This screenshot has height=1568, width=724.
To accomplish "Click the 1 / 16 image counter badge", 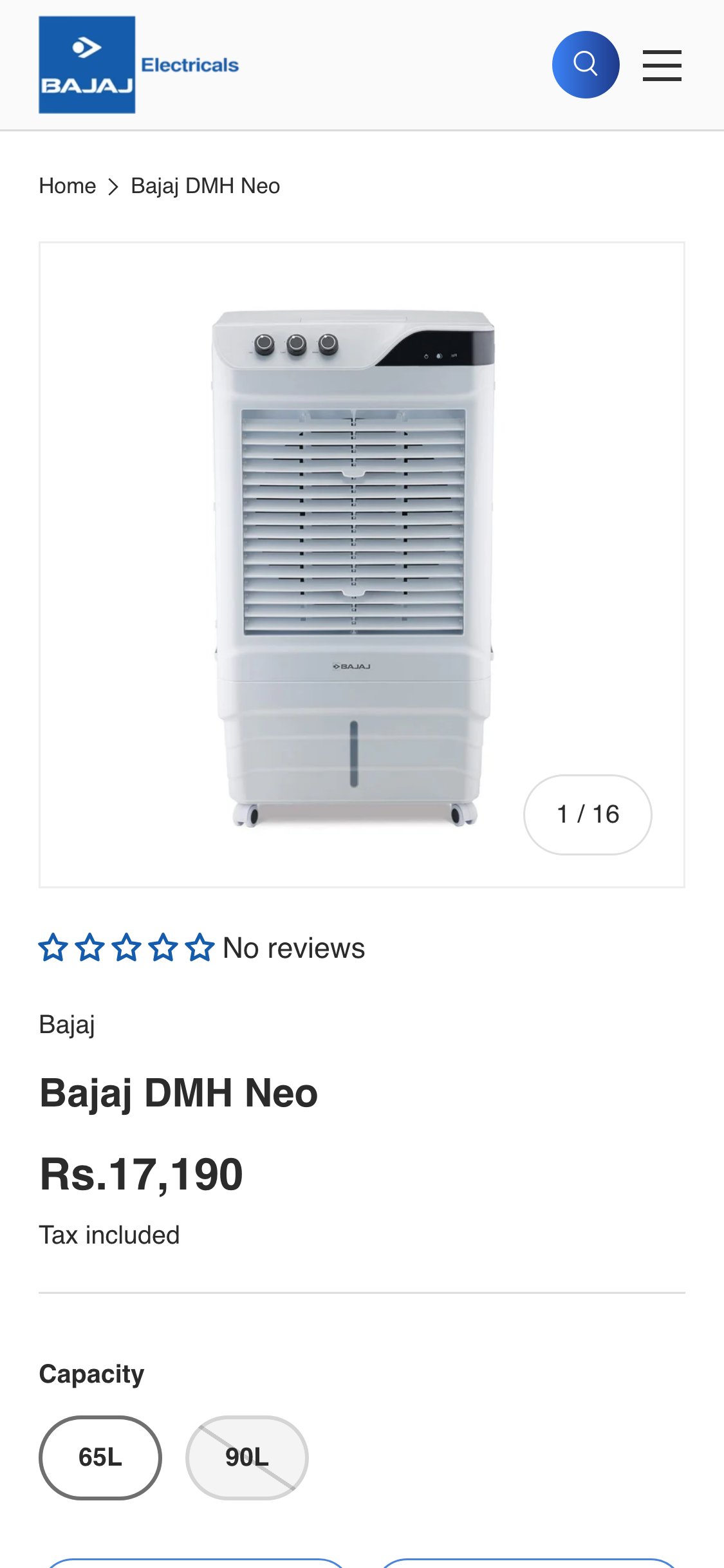I will click(588, 813).
